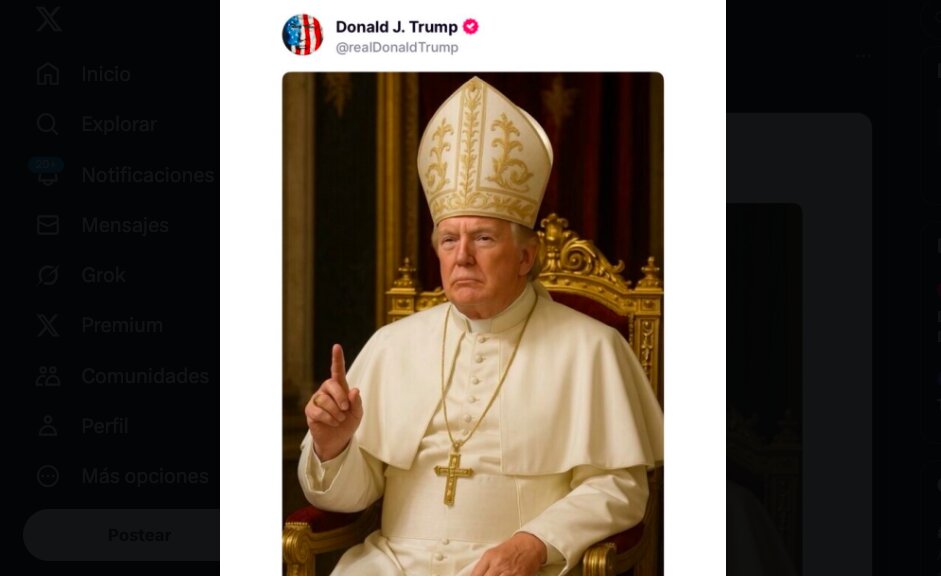The width and height of the screenshot is (941, 576).
Task: Open Grok from the sidebar
Action: click(x=103, y=275)
